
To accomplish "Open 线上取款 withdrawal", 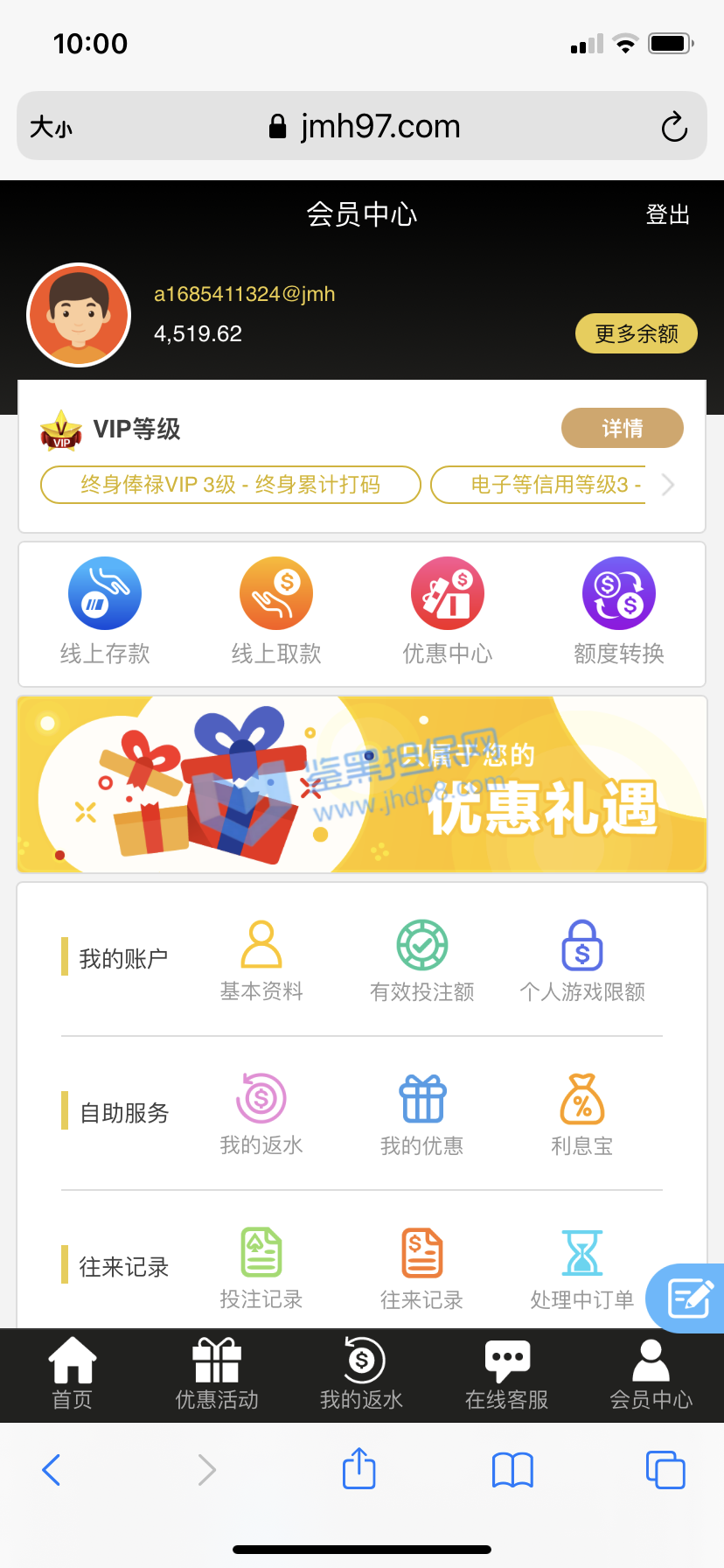I will coord(276,611).
